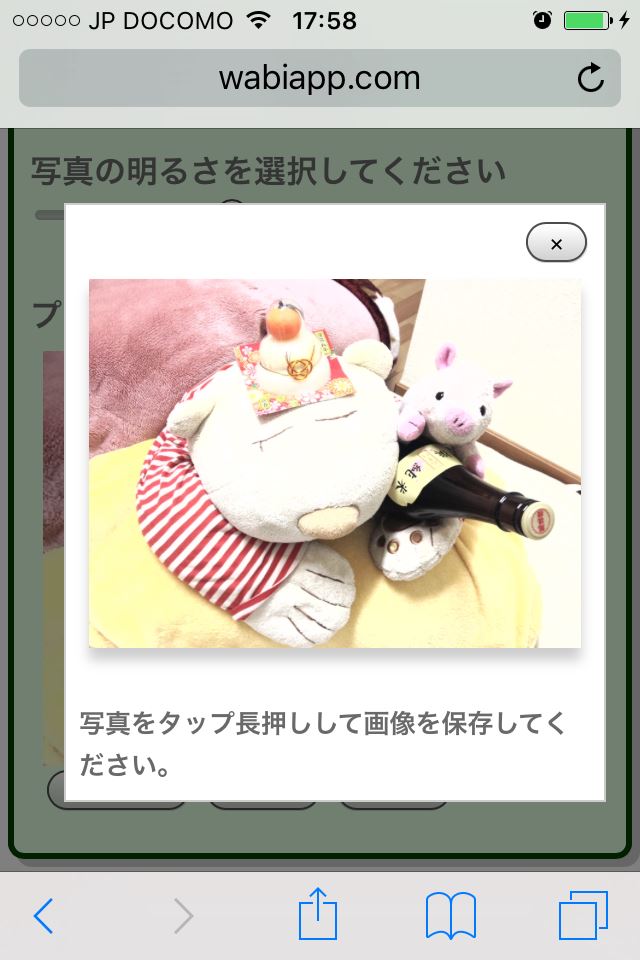Close the photo preview dialog
This screenshot has width=640, height=960.
[556, 243]
